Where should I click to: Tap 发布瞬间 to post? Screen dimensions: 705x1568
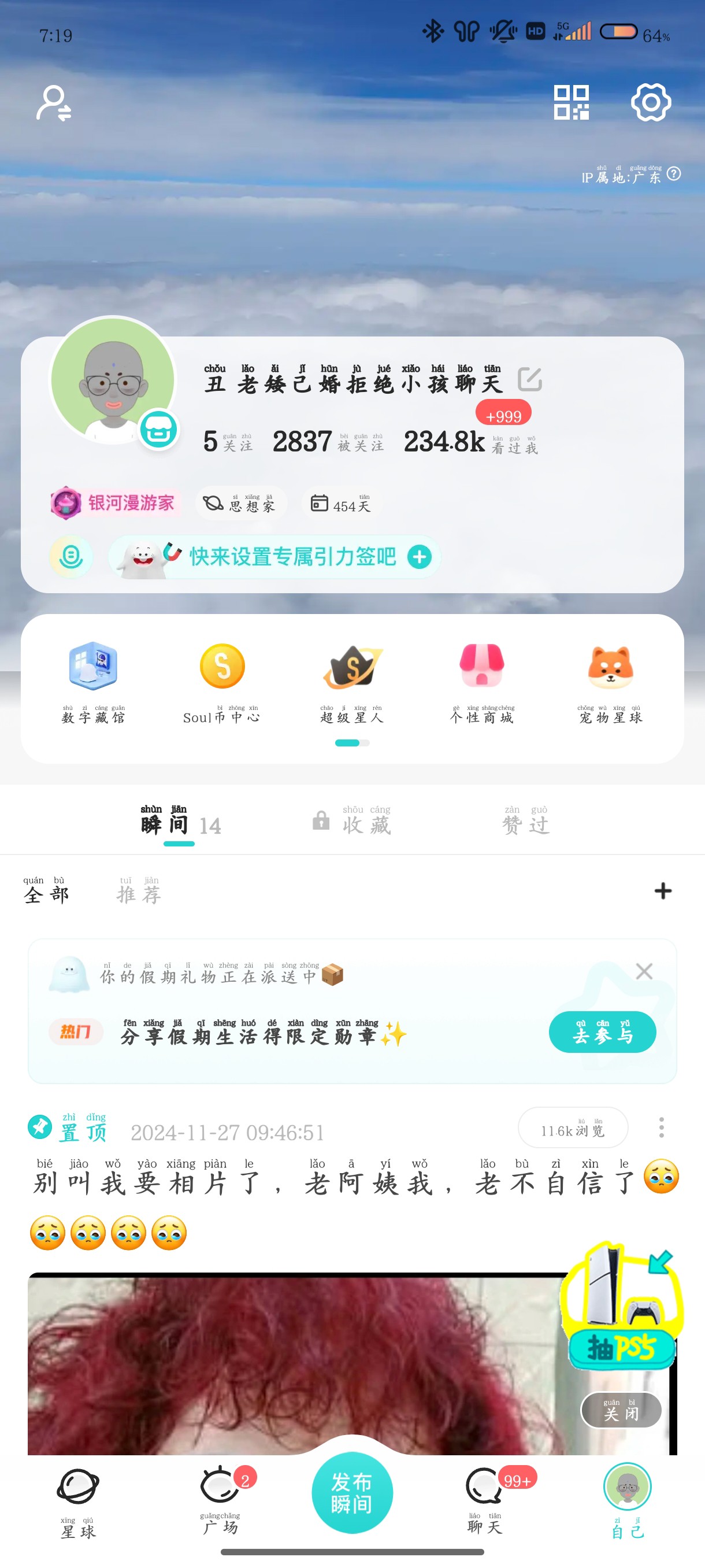[352, 1493]
